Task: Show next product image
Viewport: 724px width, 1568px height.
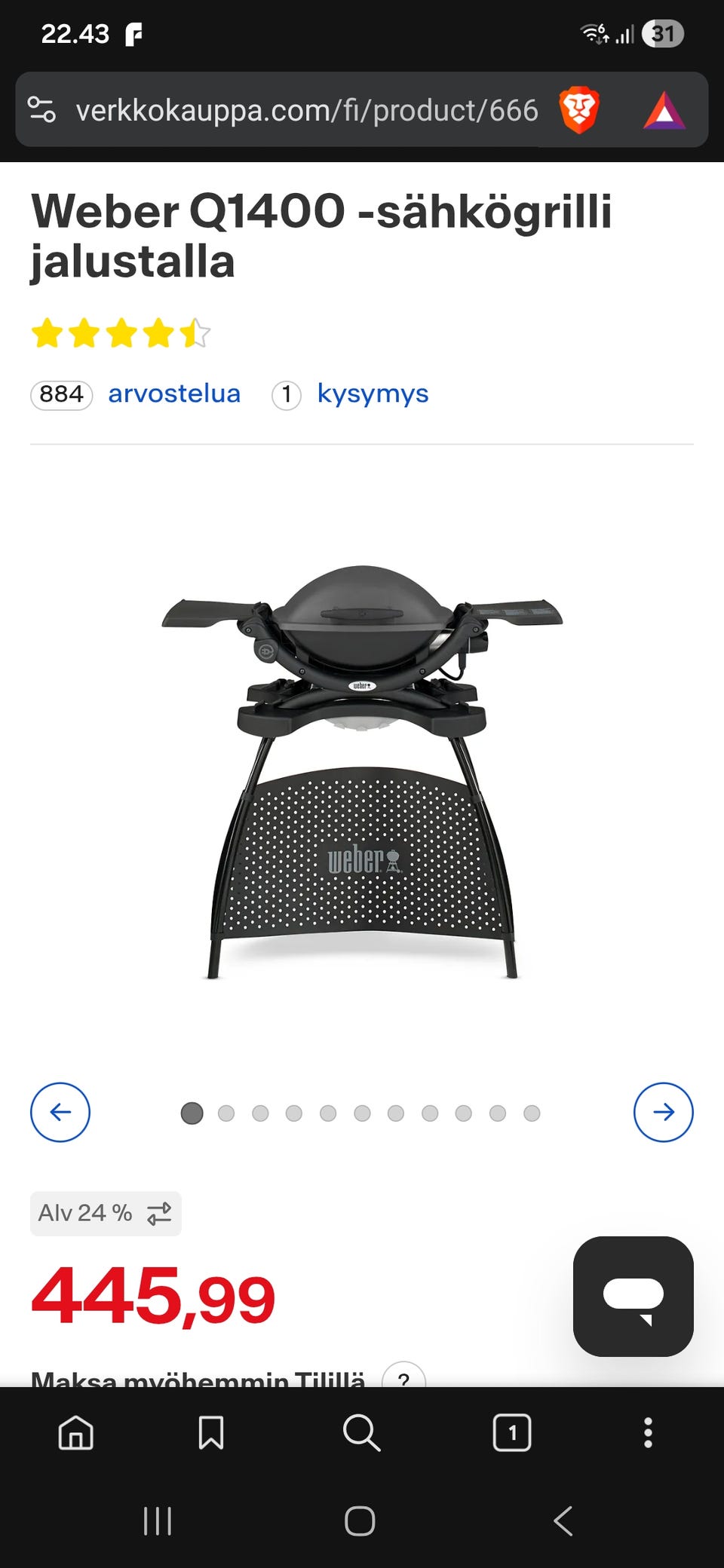Action: point(664,1112)
